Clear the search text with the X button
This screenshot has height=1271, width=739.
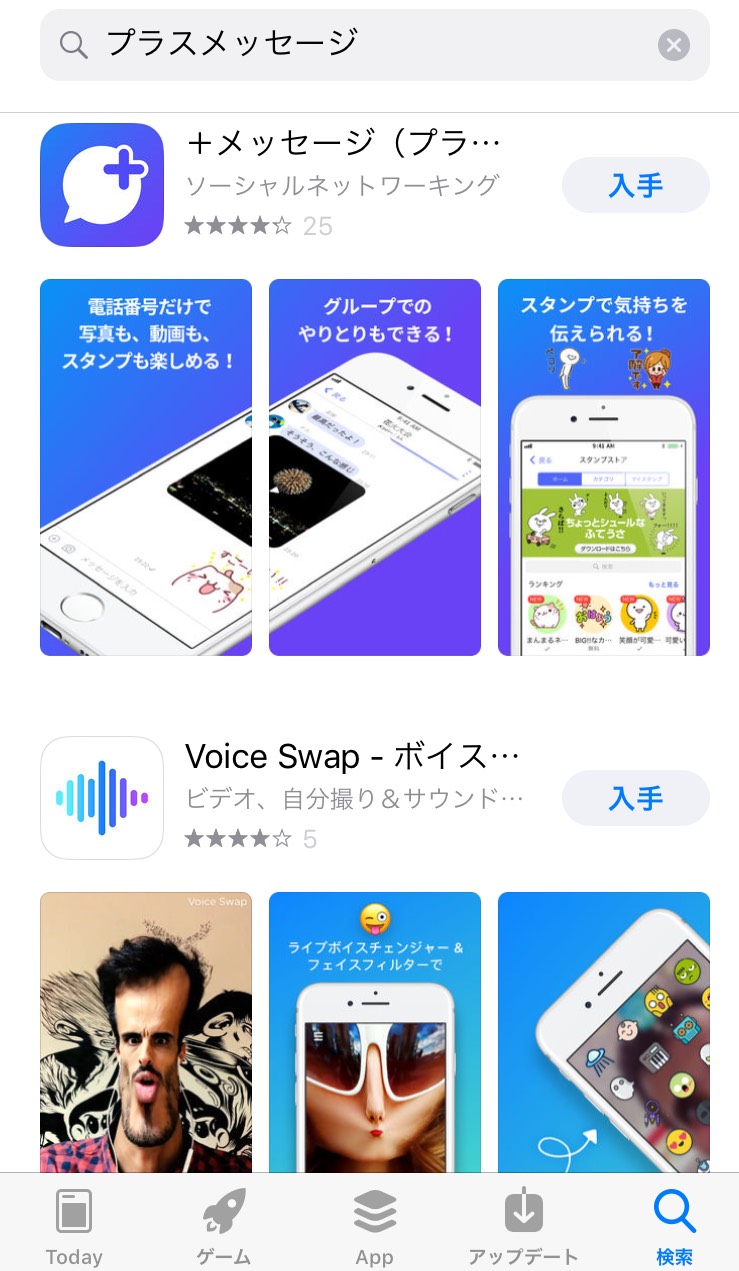click(x=673, y=45)
